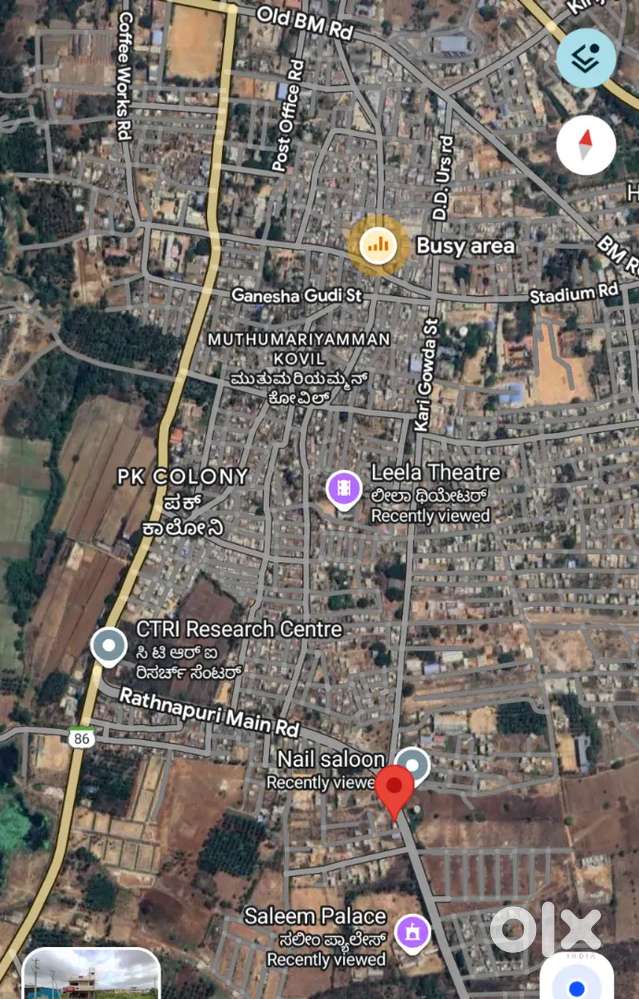Center map on my current location

click(x=577, y=983)
